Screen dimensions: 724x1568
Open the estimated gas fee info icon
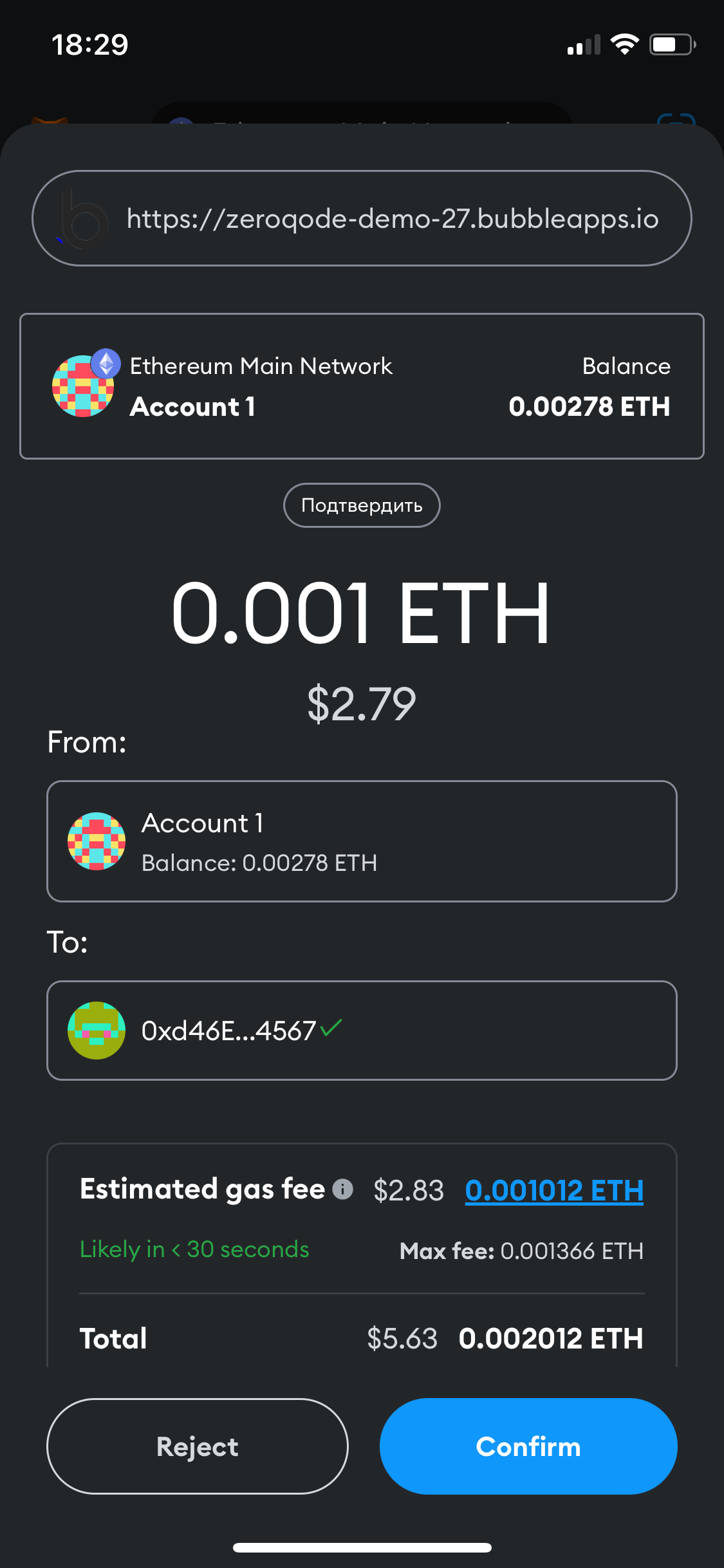(342, 1189)
